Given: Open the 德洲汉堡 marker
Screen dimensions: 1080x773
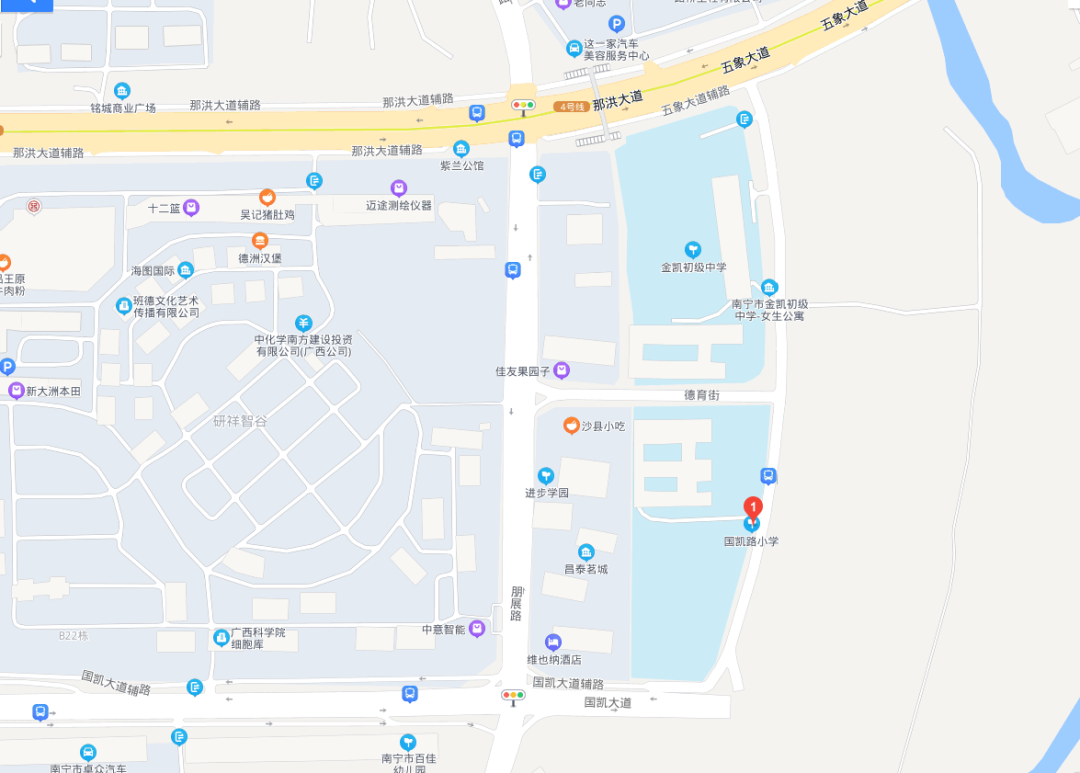Looking at the screenshot, I should pos(260,240).
